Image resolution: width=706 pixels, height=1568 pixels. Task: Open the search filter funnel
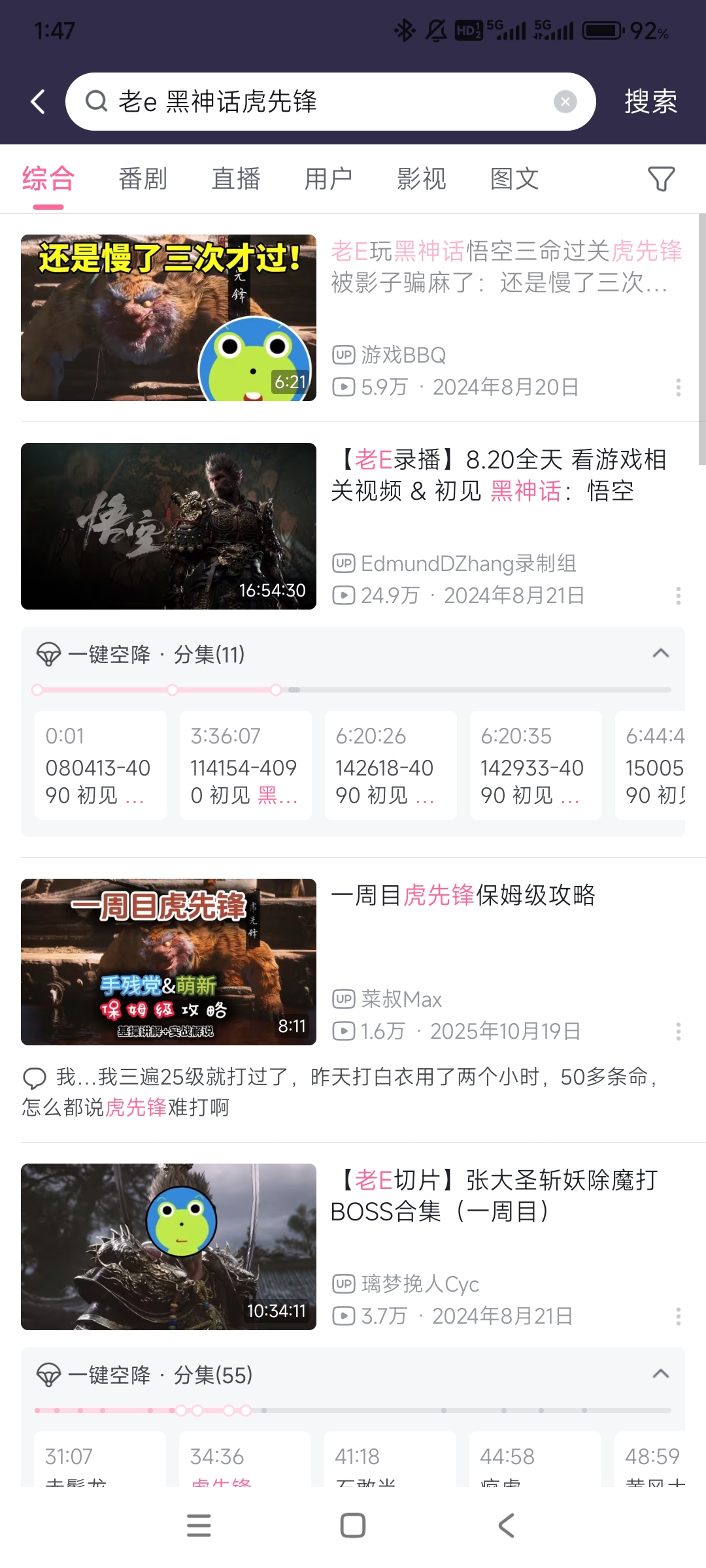661,179
